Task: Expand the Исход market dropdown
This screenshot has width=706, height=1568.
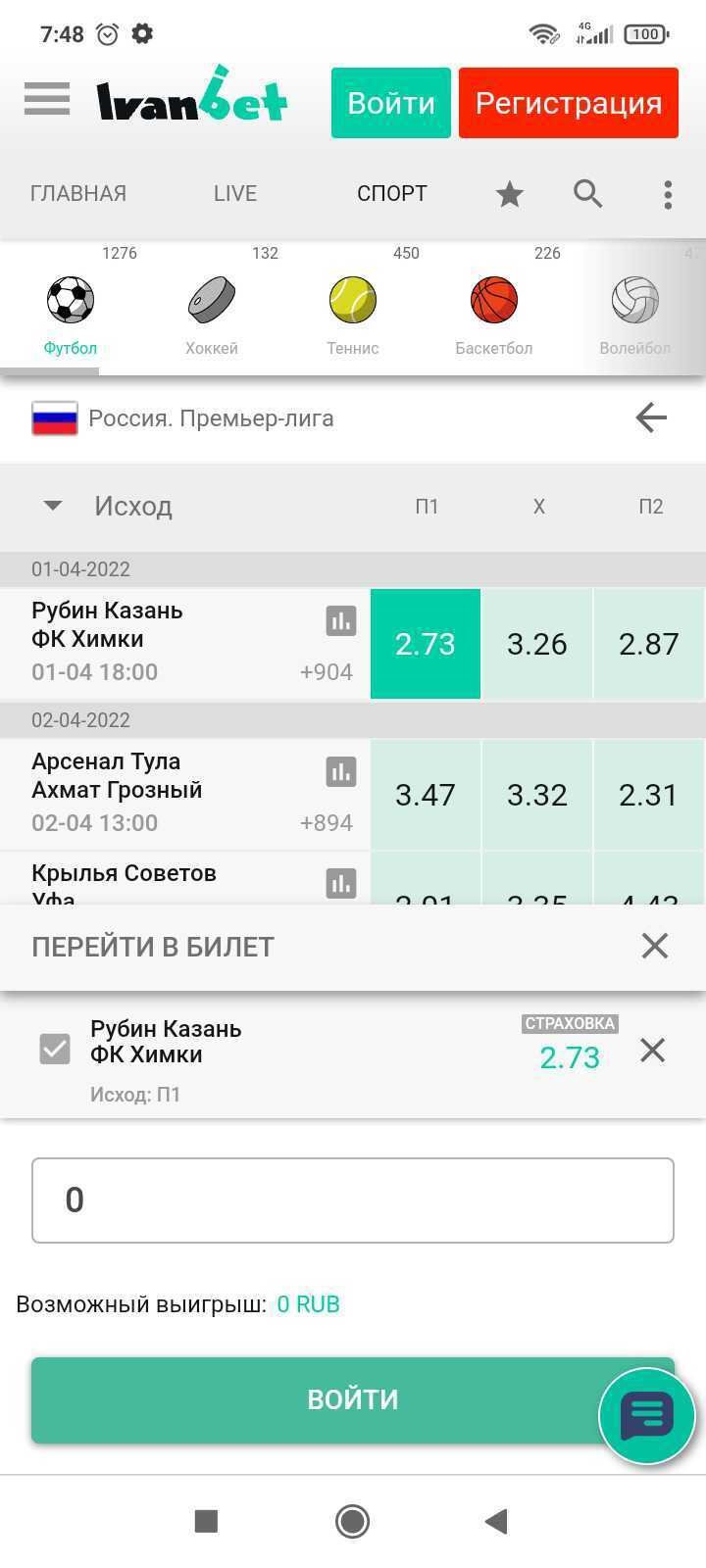Action: click(x=53, y=506)
